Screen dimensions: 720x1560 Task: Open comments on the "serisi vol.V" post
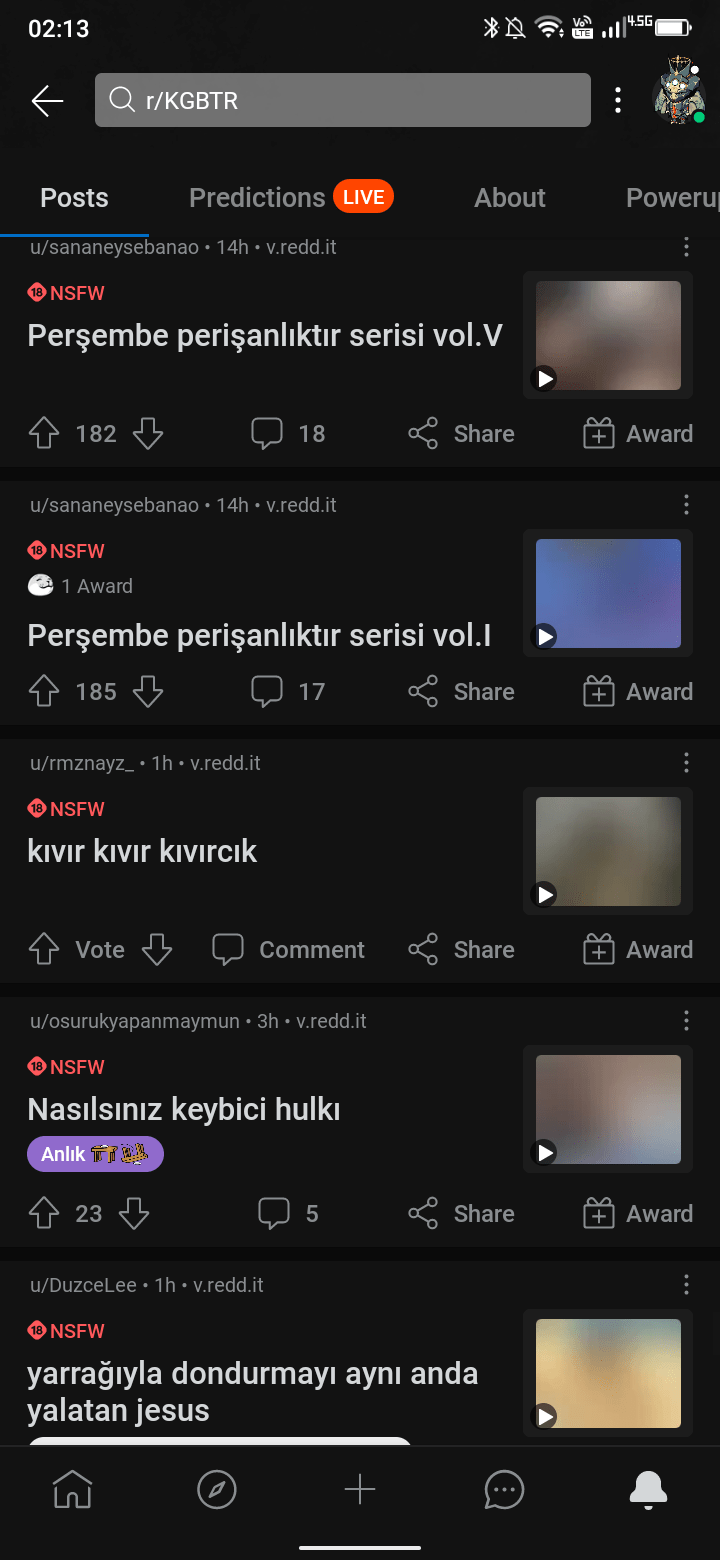tap(288, 434)
